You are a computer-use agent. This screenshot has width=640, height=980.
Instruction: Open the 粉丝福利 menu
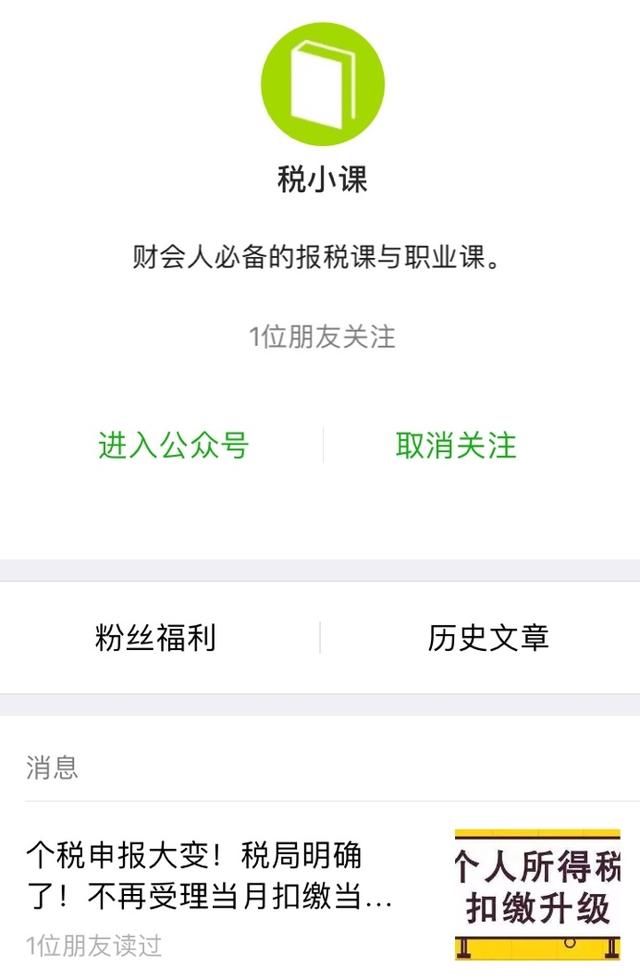tap(155, 638)
